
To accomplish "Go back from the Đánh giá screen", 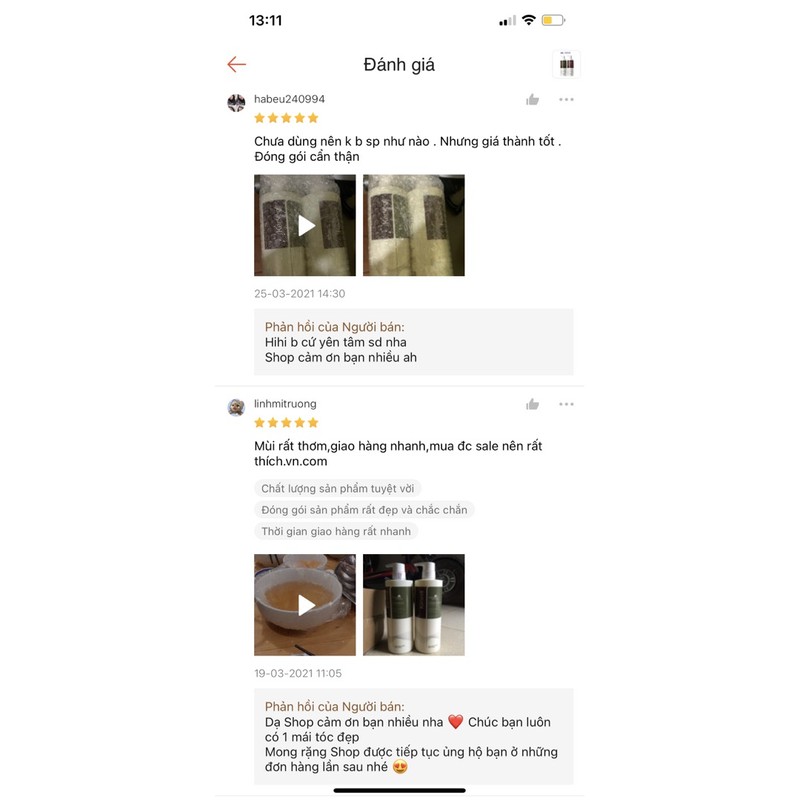I will [236, 65].
